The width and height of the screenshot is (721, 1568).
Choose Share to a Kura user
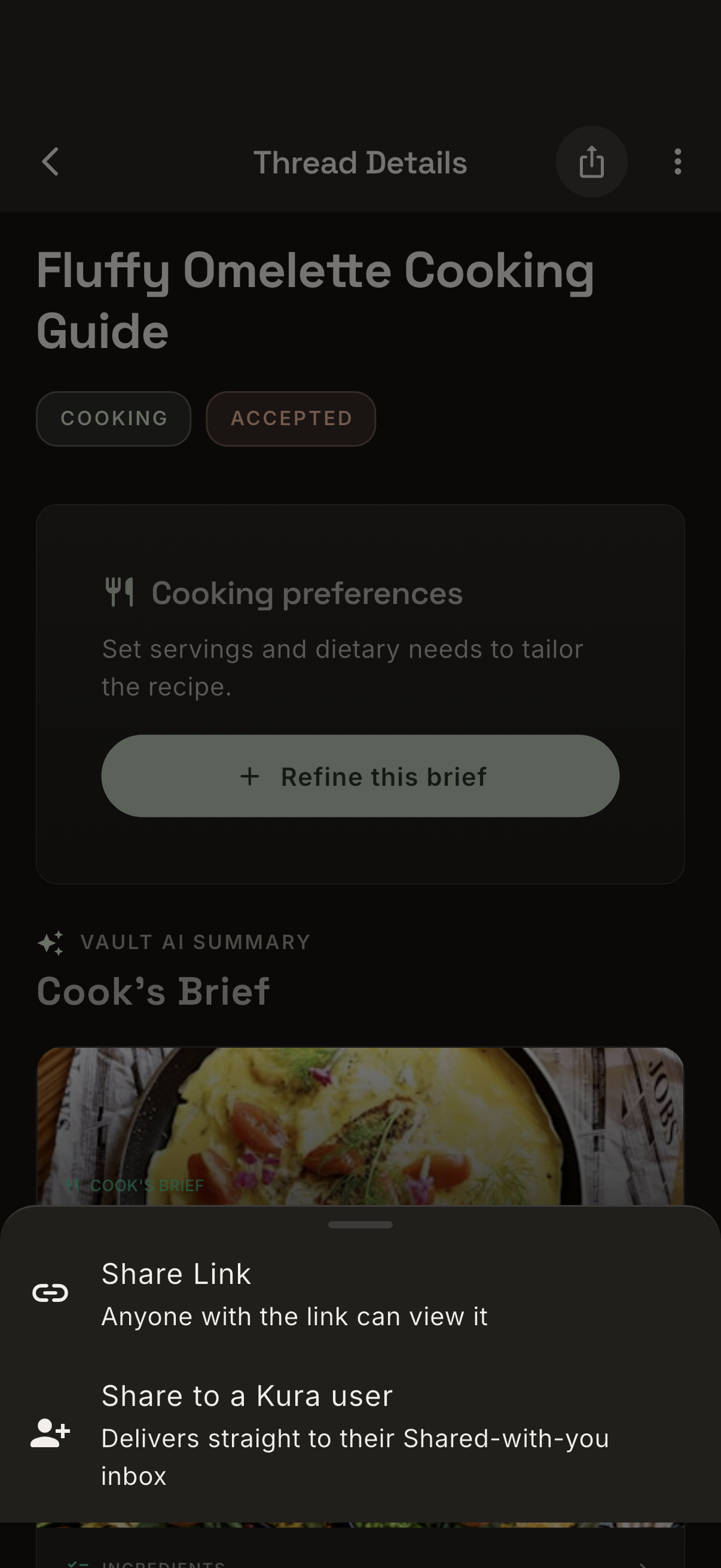[x=360, y=1434]
